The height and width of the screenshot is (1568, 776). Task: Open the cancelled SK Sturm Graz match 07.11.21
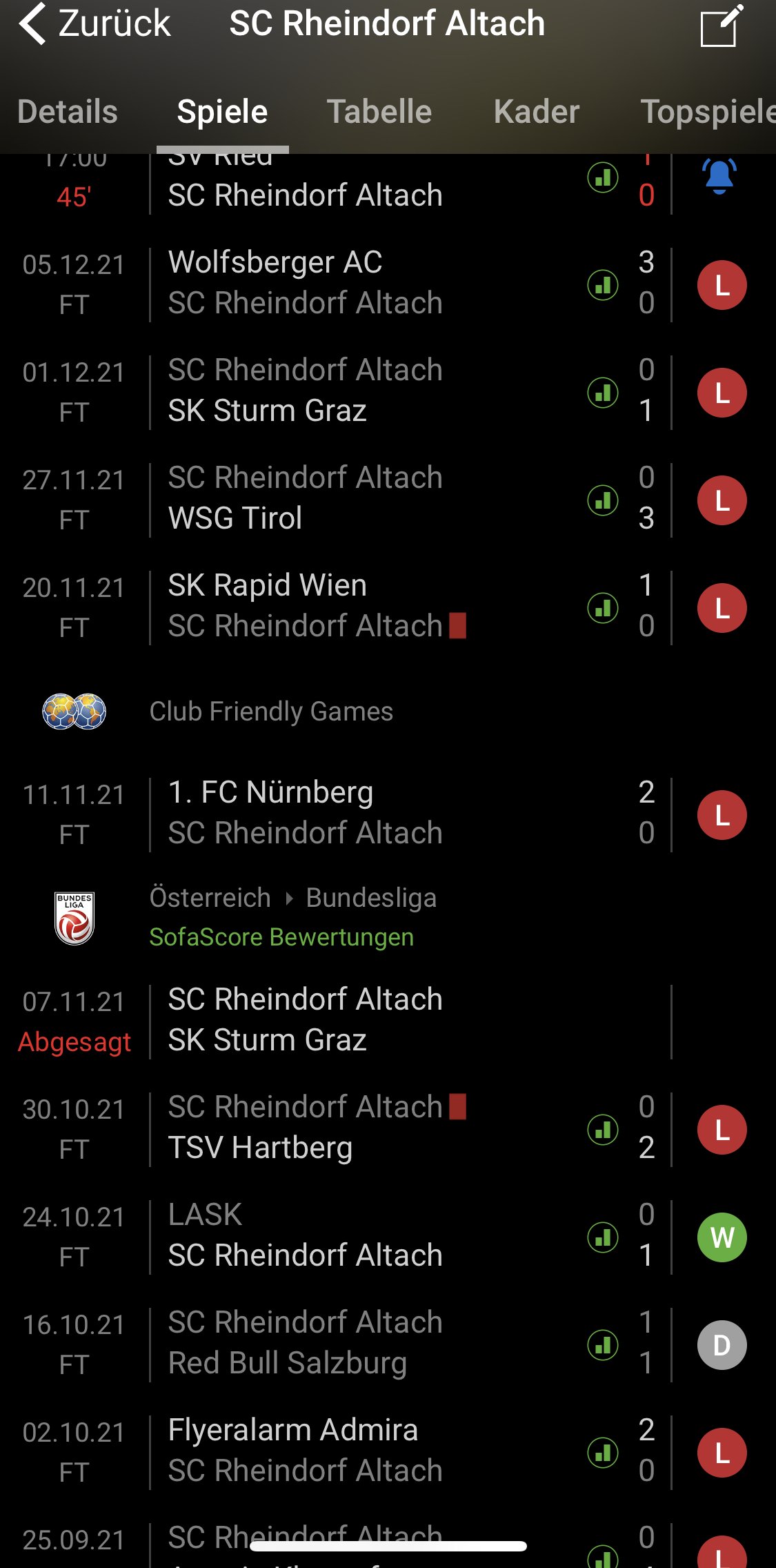pyautogui.click(x=388, y=1021)
